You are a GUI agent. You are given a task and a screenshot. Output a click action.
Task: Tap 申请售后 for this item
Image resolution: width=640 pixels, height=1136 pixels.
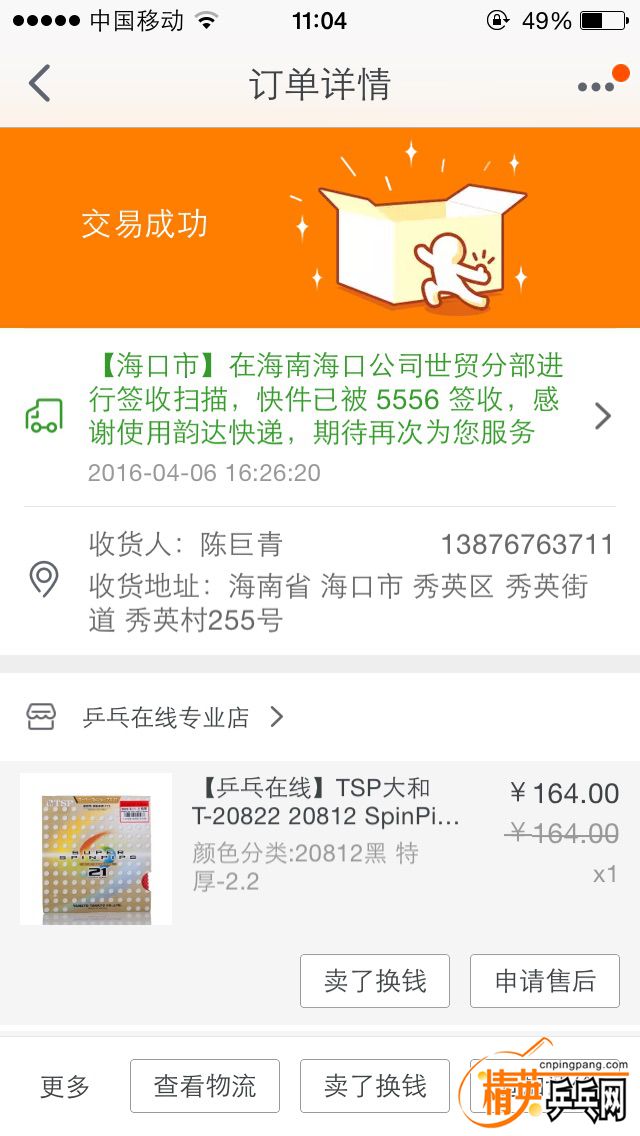coord(545,981)
